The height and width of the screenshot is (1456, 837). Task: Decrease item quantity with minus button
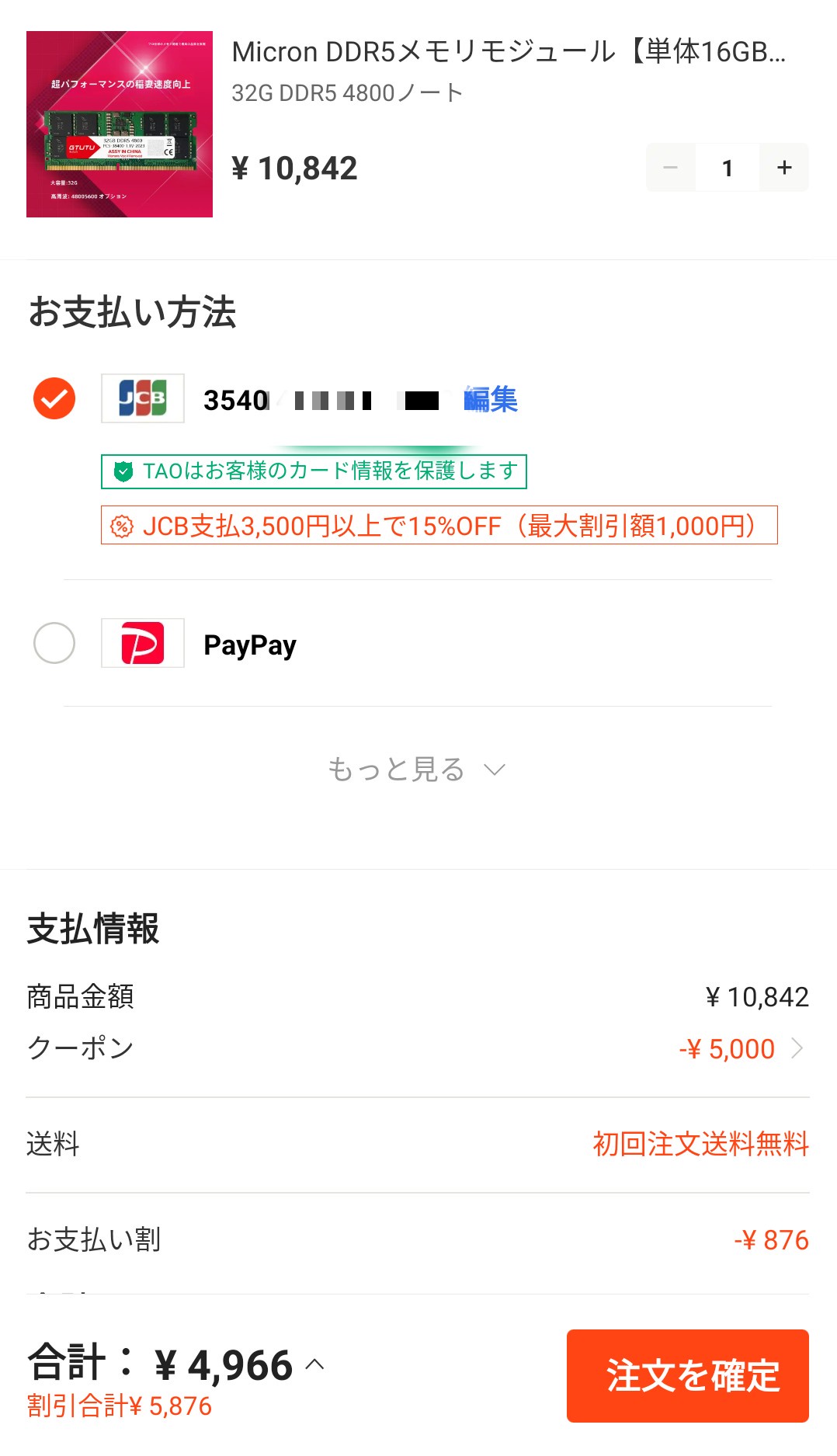pyautogui.click(x=671, y=168)
